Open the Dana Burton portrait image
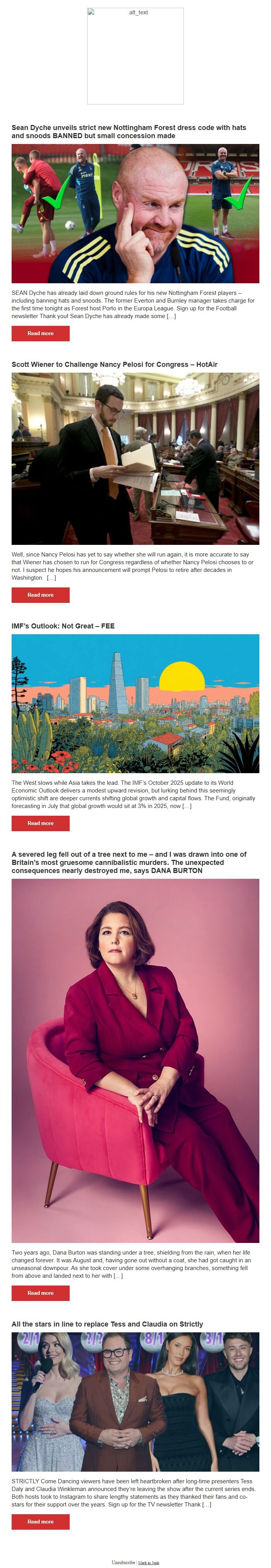Viewport: 271px width, 1568px height. coord(135,1061)
